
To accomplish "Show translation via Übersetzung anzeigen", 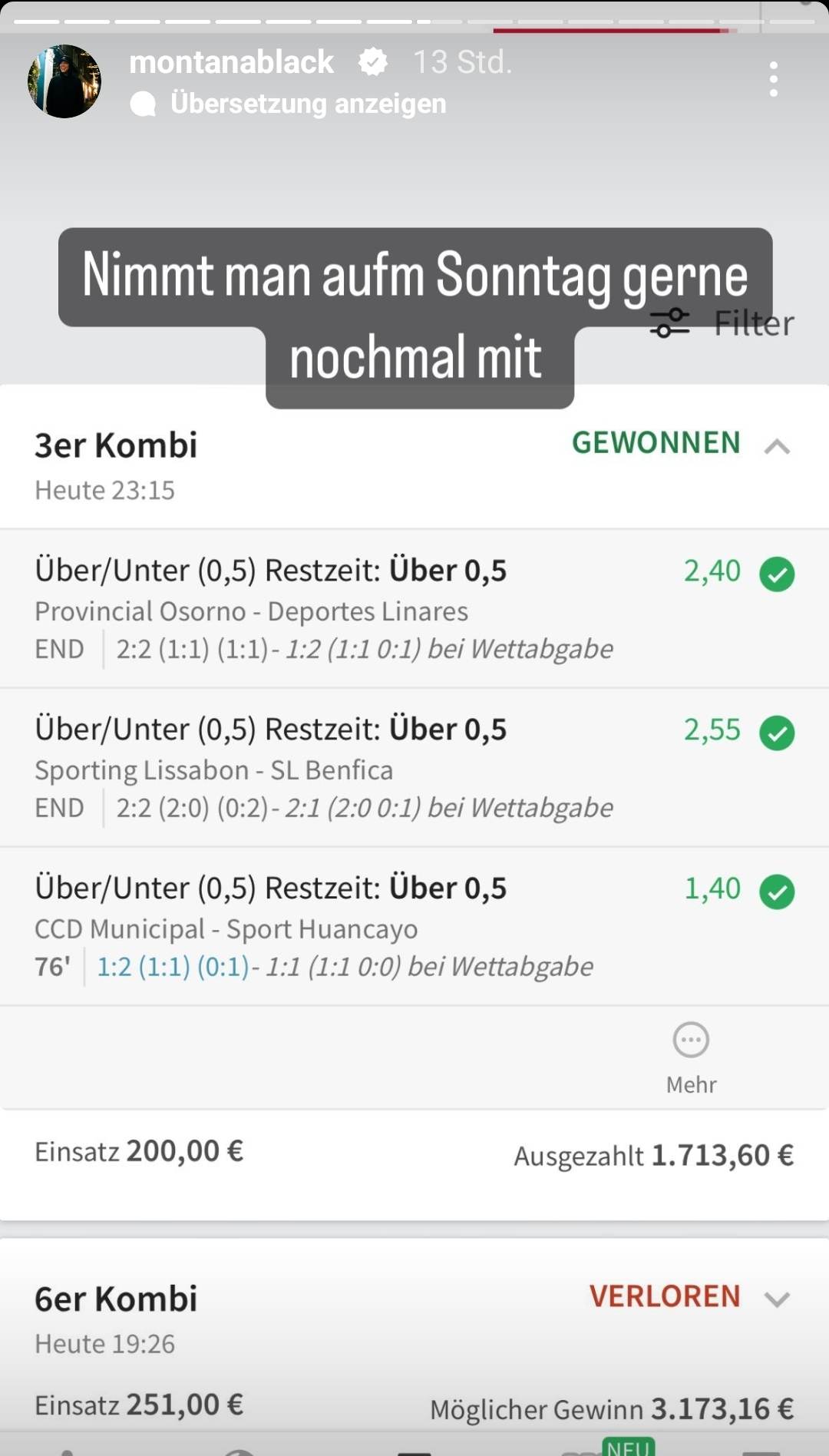I will [307, 104].
